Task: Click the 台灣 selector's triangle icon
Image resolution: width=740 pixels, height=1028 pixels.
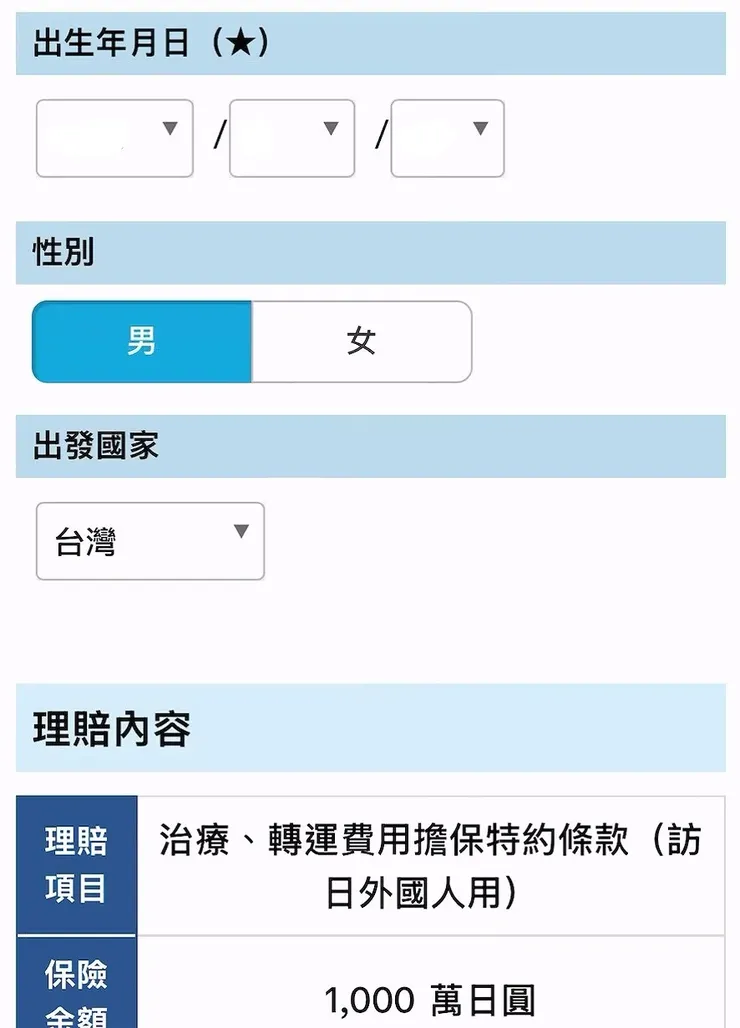Action: (x=240, y=532)
